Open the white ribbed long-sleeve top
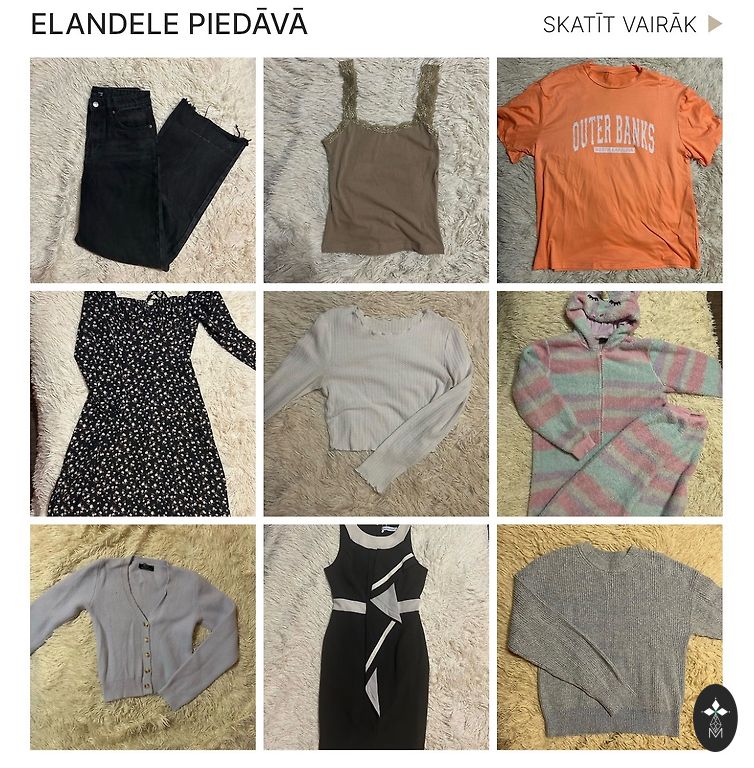Viewport: 754px width, 768px height. (376, 403)
